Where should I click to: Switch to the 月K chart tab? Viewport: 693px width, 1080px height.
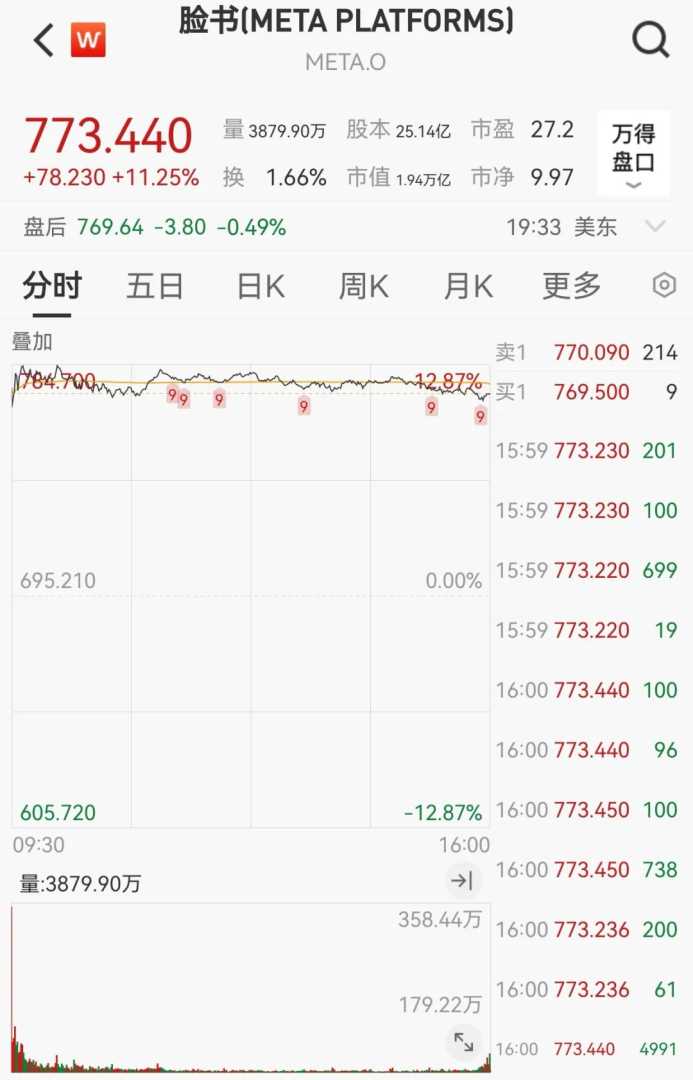coord(468,287)
